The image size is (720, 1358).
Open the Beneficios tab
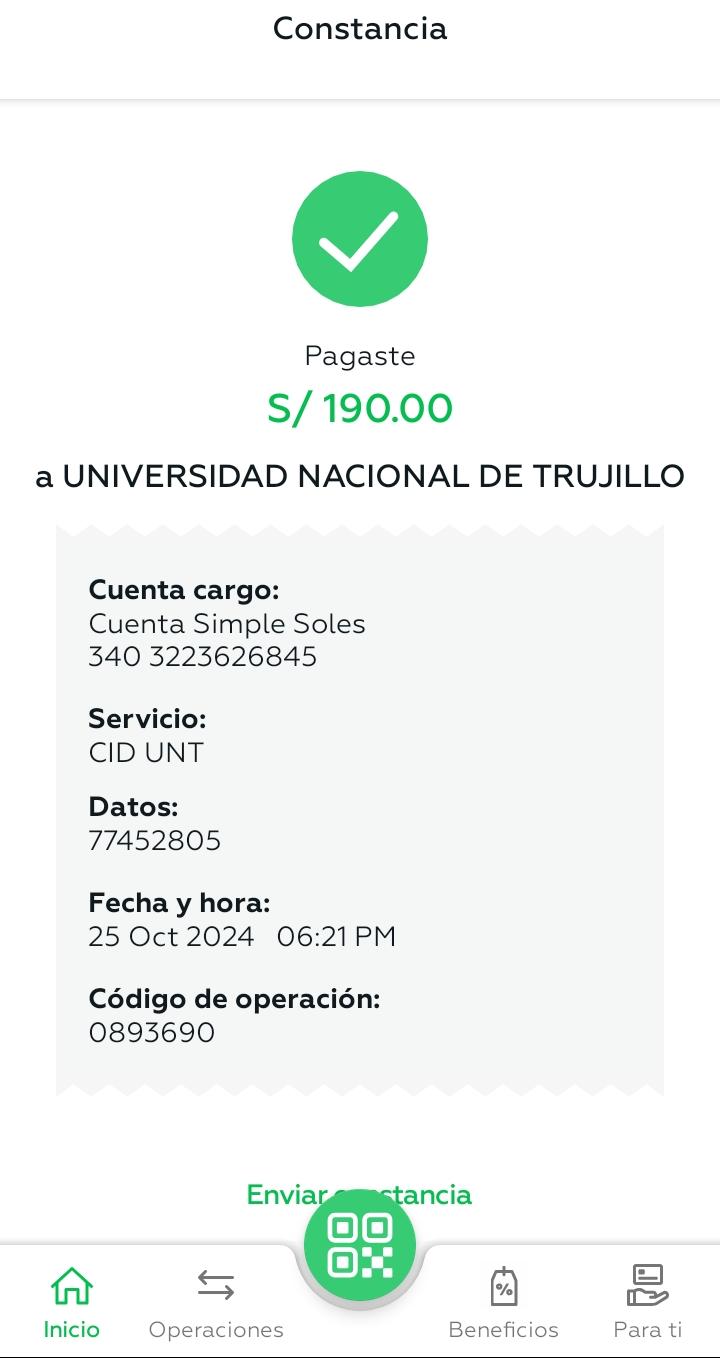(503, 1302)
